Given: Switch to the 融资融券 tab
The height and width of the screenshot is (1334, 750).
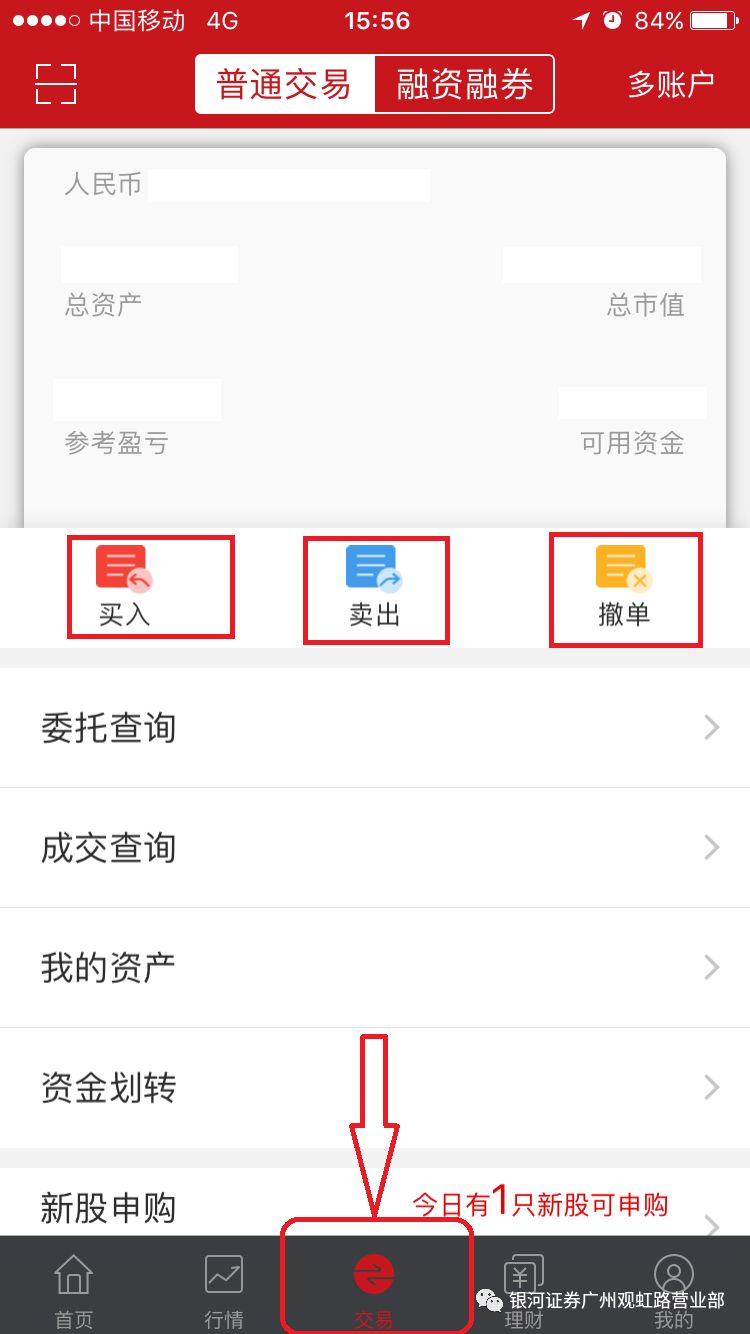Looking at the screenshot, I should tap(465, 85).
